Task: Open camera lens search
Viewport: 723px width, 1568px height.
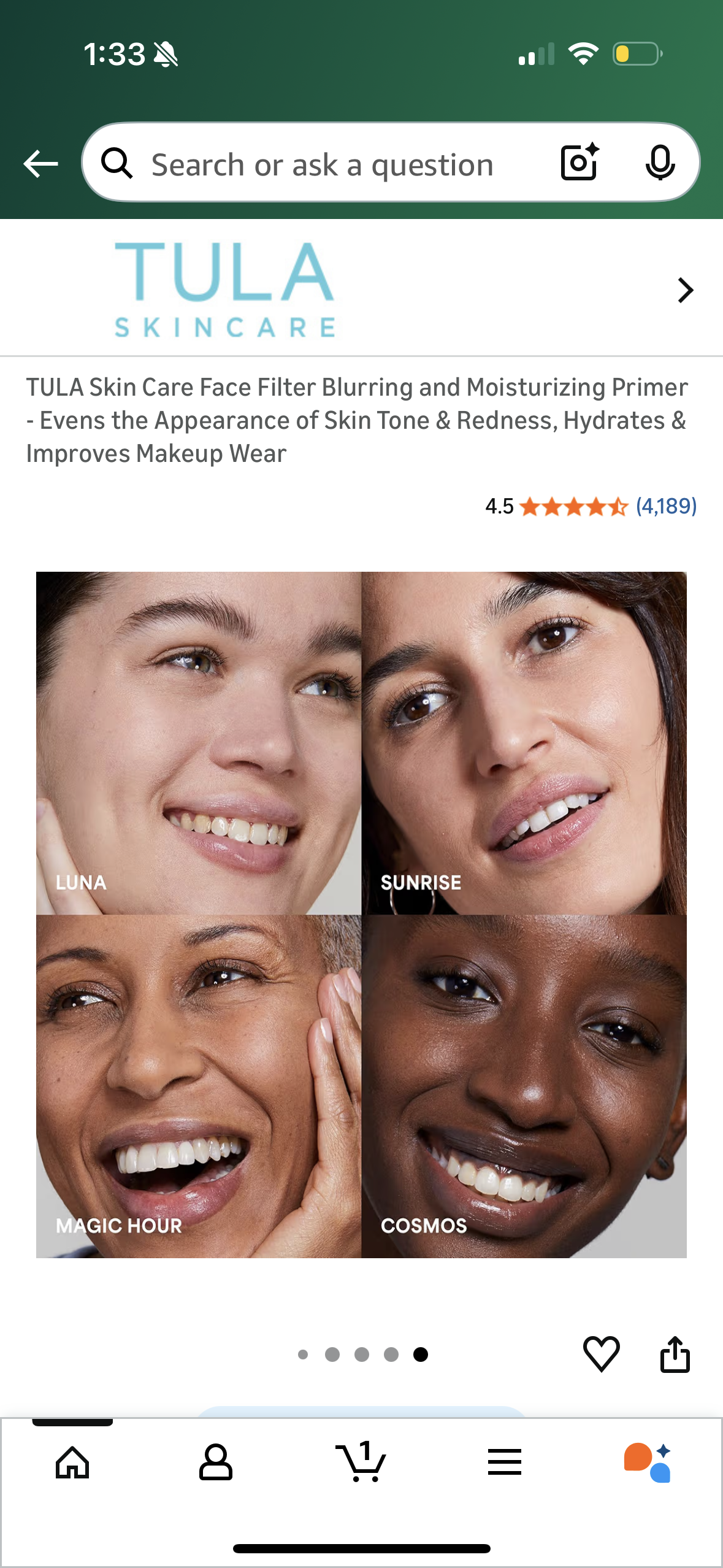Action: click(579, 163)
